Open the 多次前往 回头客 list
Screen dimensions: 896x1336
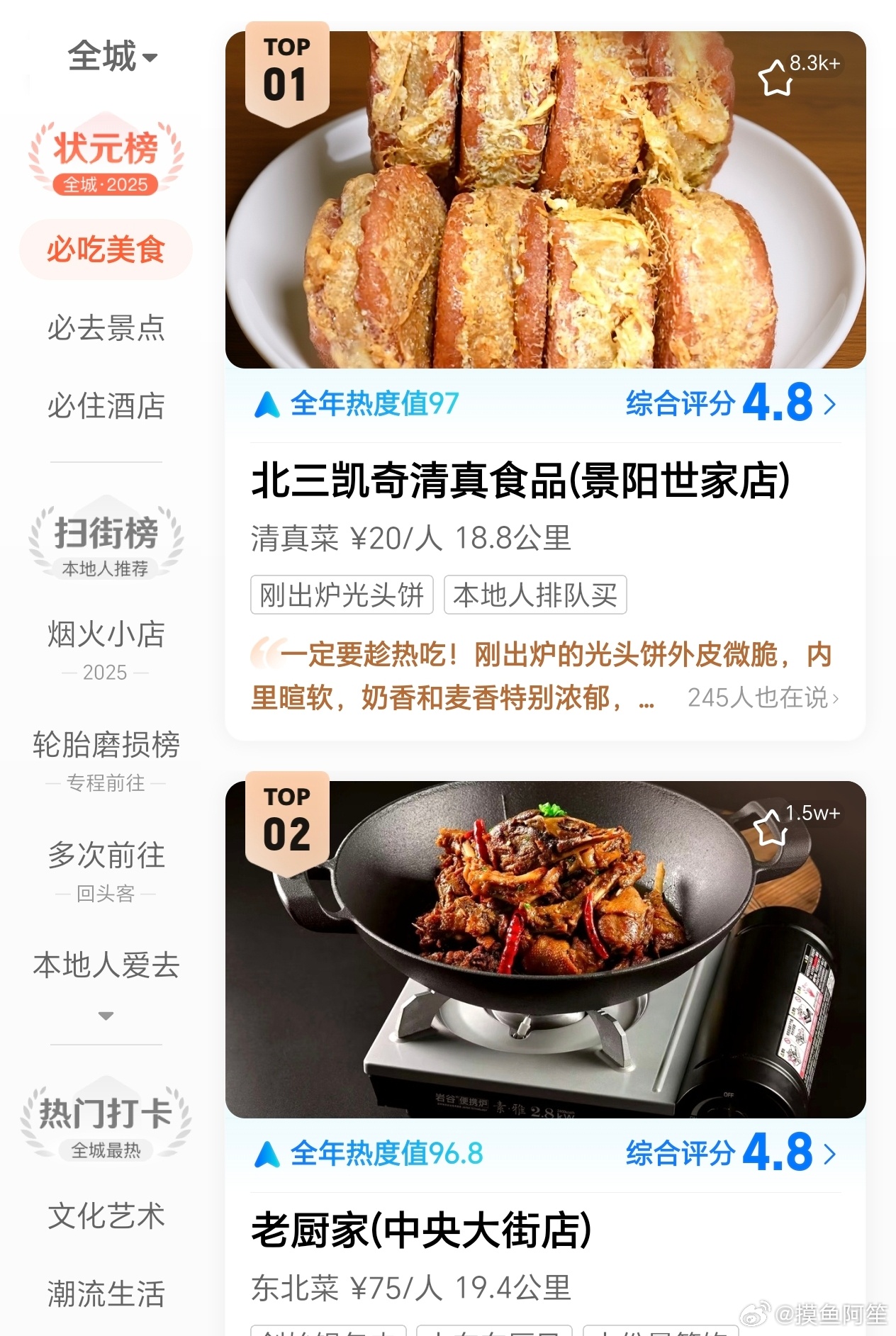[x=106, y=868]
